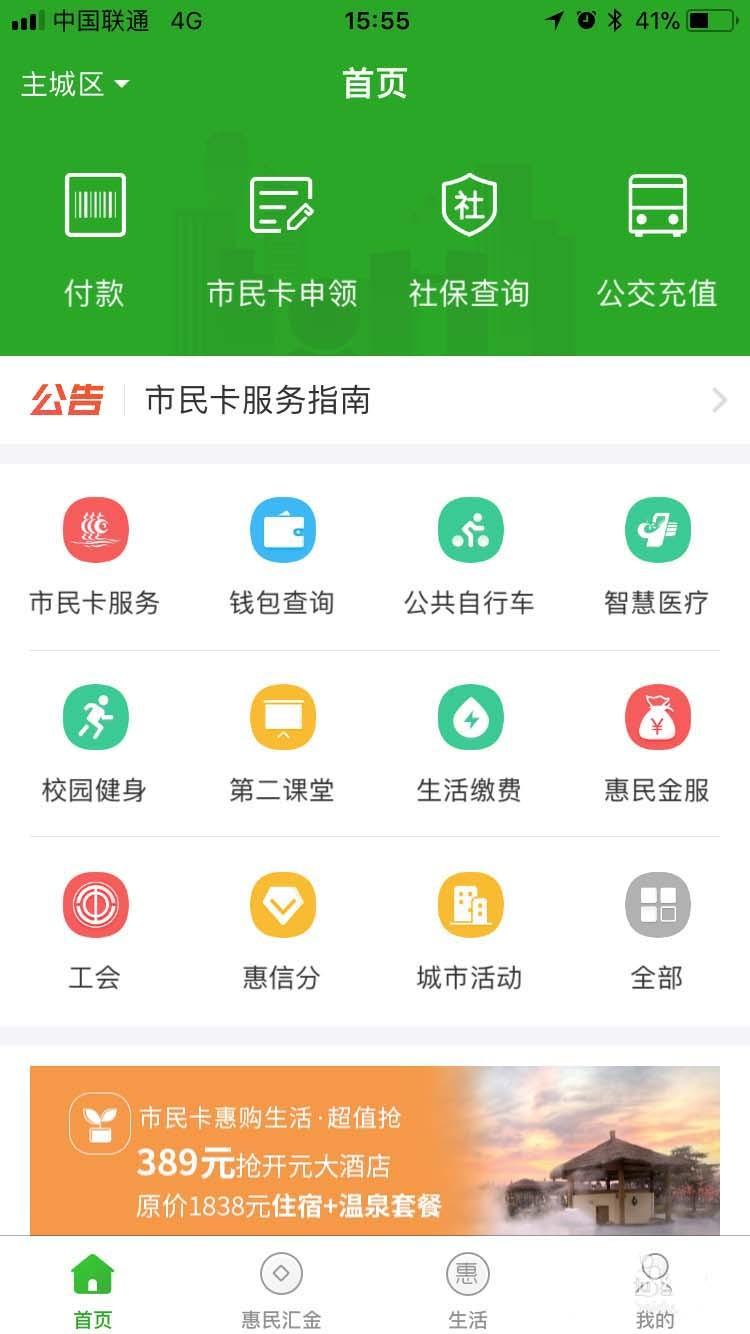Open 公共自行车 public bicycle service
This screenshot has height=1334, width=750.
tap(469, 555)
